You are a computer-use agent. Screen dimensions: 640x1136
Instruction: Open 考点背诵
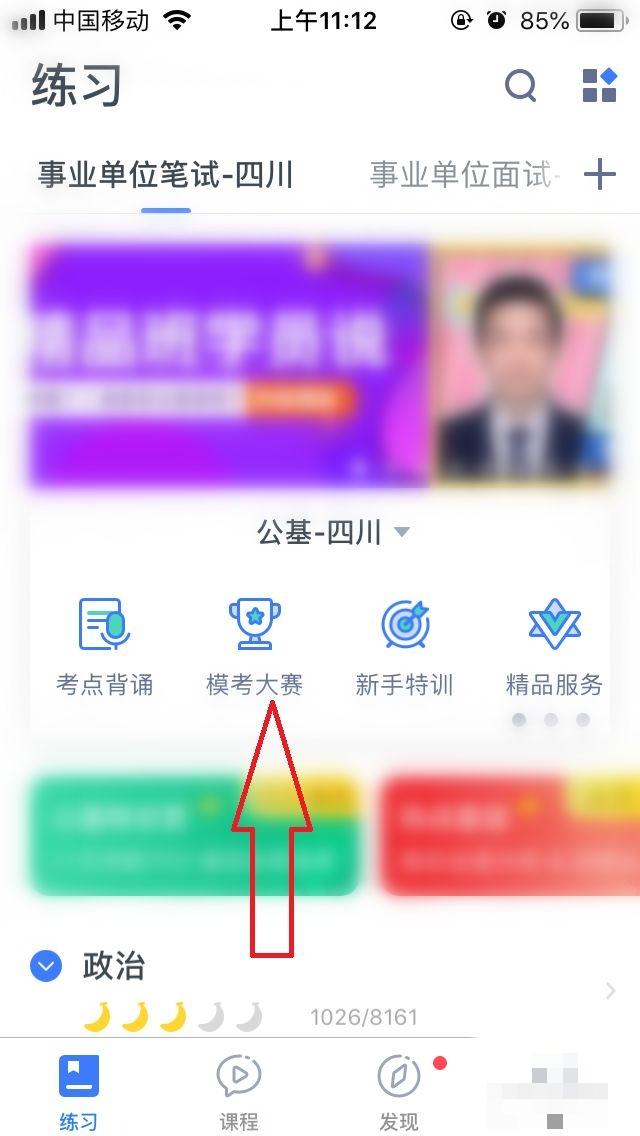click(104, 646)
